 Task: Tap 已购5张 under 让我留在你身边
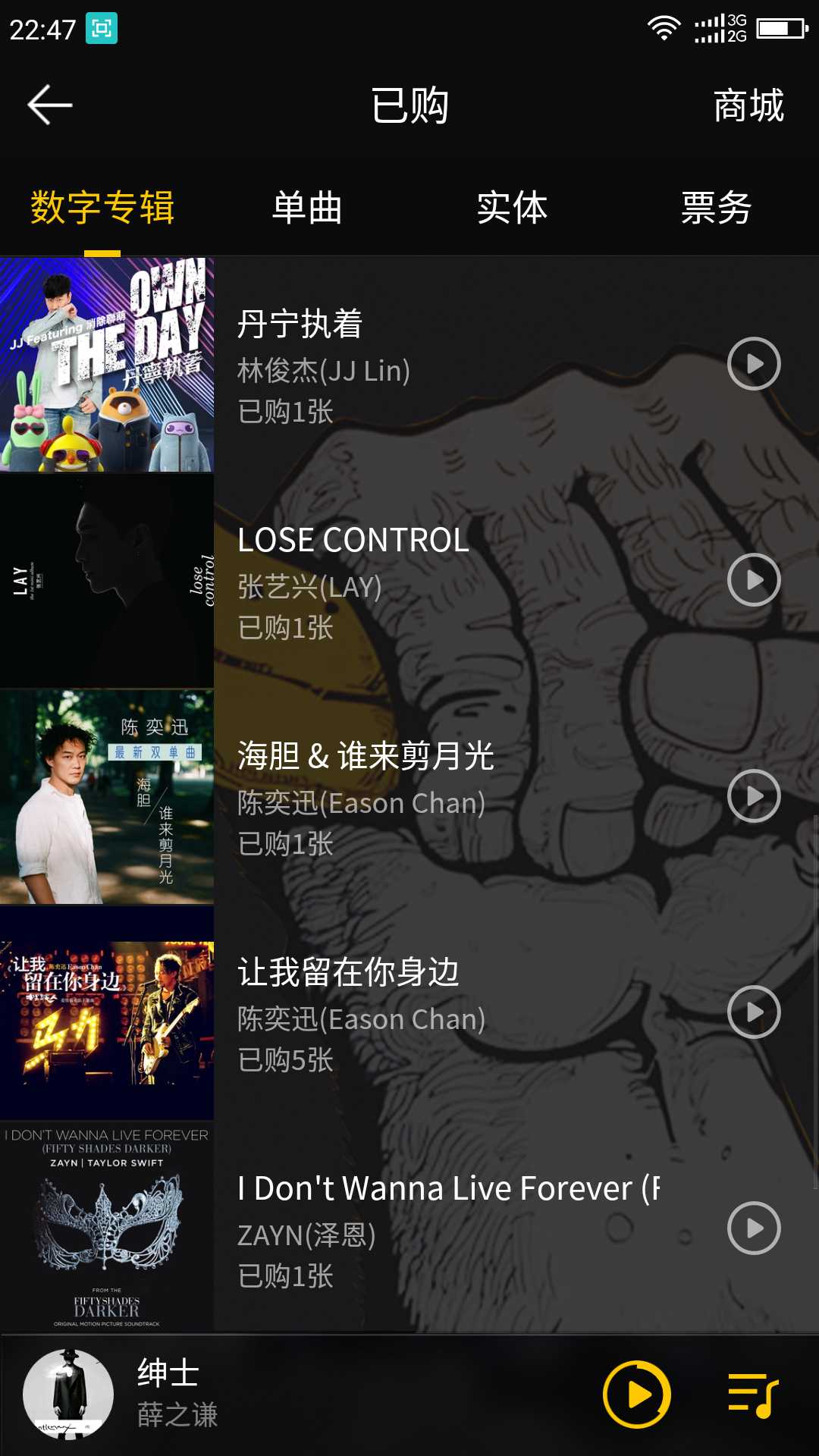286,1061
